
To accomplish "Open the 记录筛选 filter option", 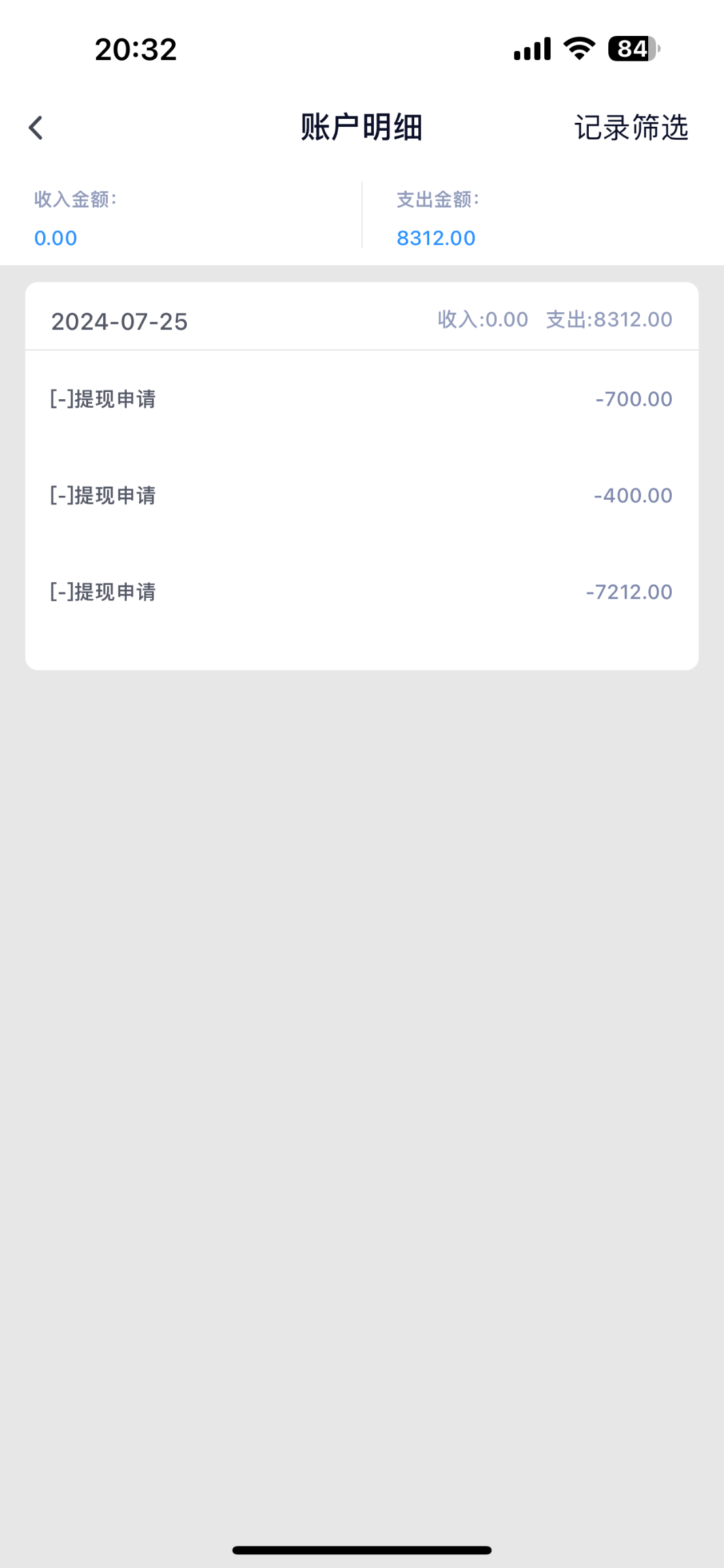I will (631, 127).
